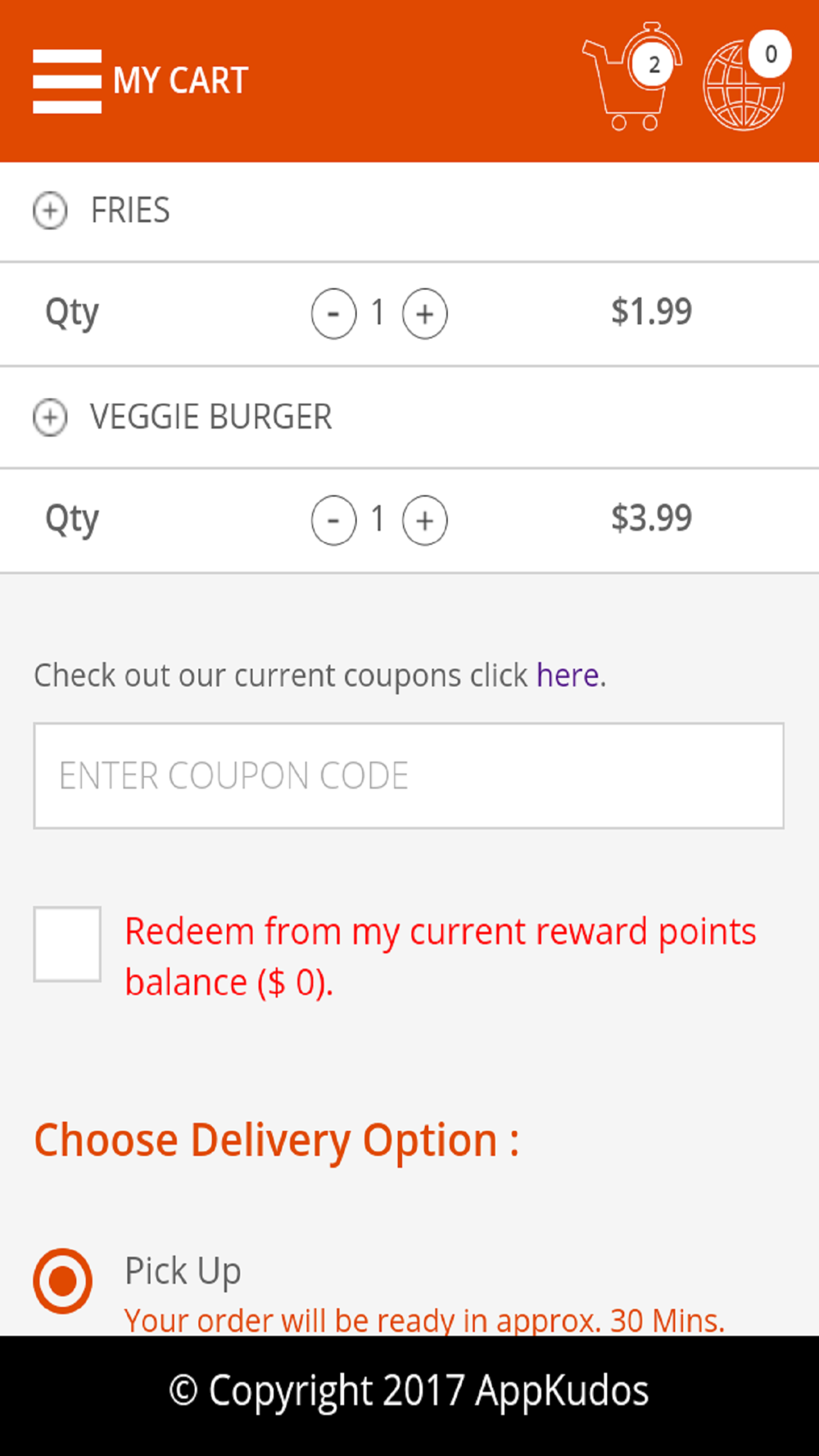Open current coupons via the 'here' link
The height and width of the screenshot is (1456, 819).
pos(568,676)
